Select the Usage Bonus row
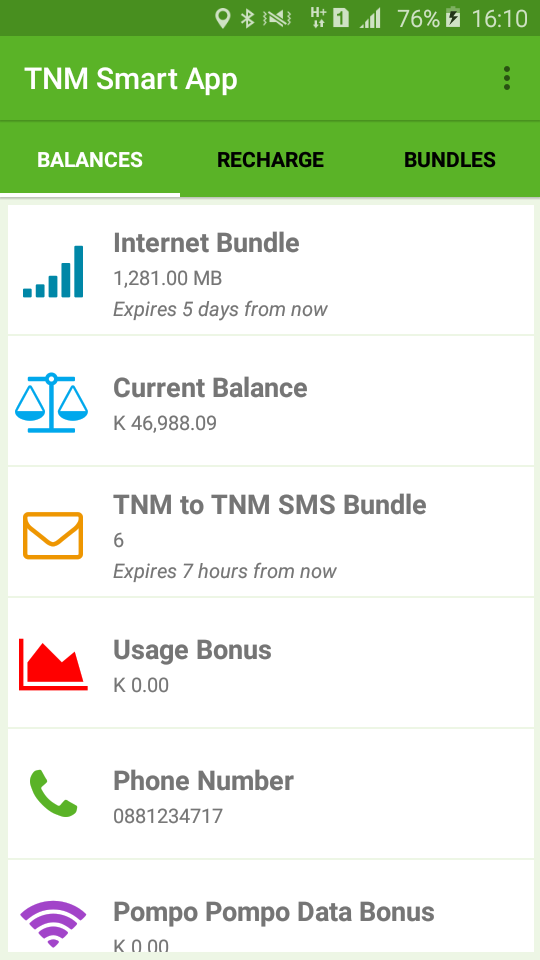This screenshot has width=540, height=960. (x=271, y=663)
